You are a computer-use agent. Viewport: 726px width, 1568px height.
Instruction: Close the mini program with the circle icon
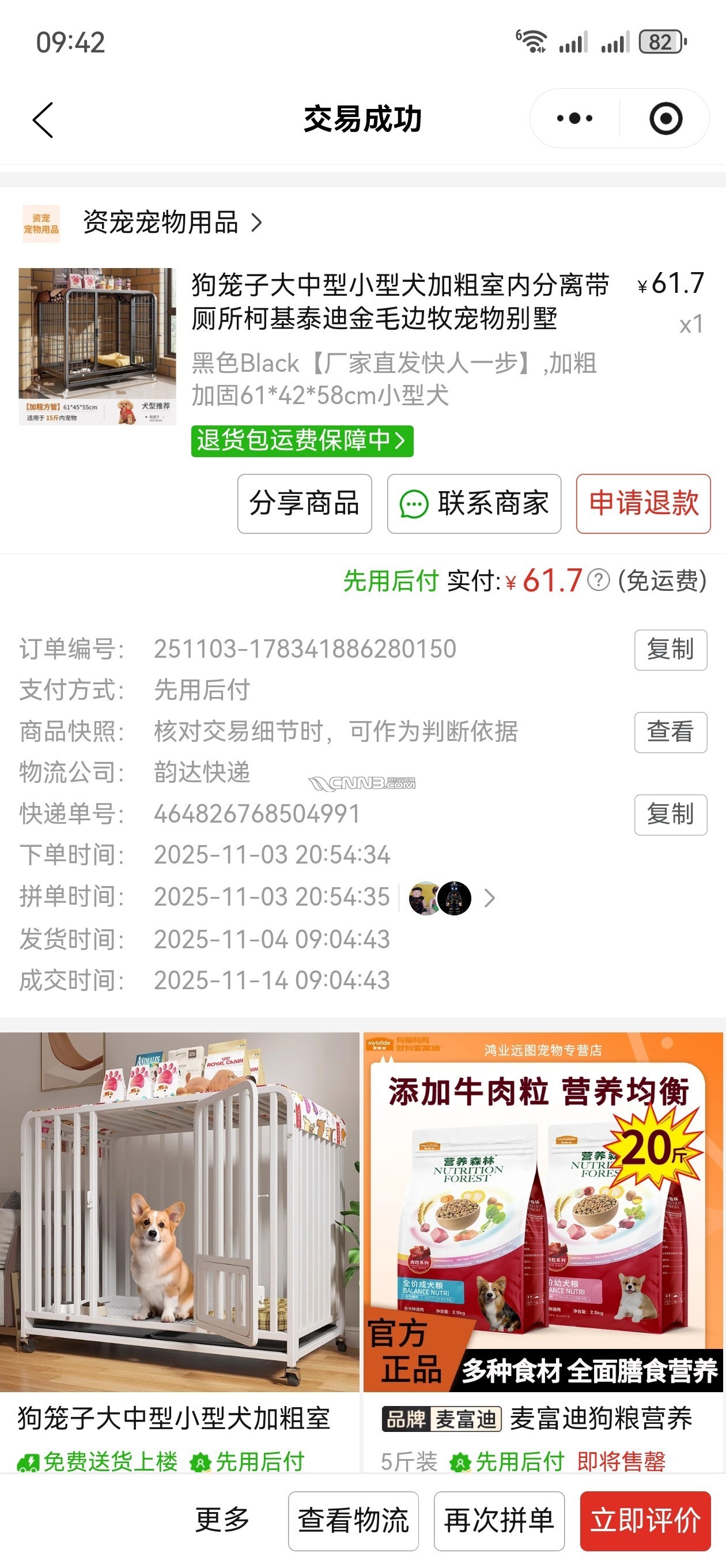click(x=665, y=119)
